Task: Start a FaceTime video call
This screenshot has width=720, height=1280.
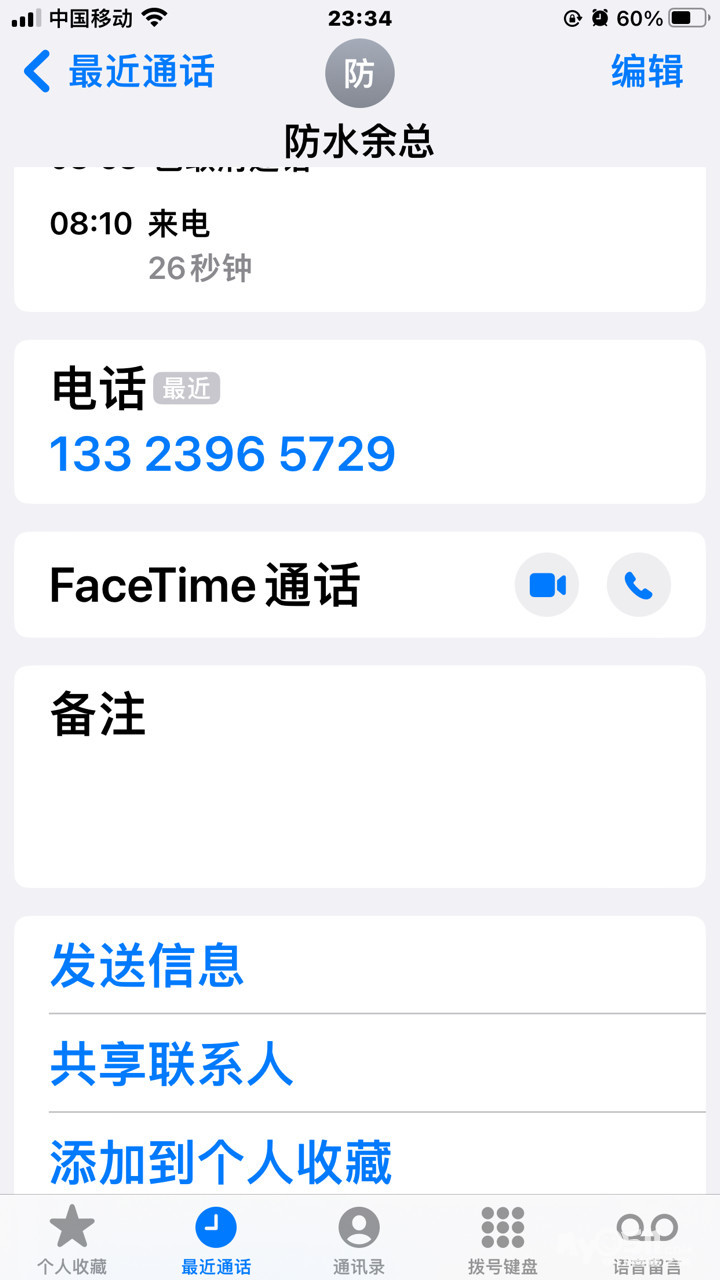Action: click(x=547, y=585)
